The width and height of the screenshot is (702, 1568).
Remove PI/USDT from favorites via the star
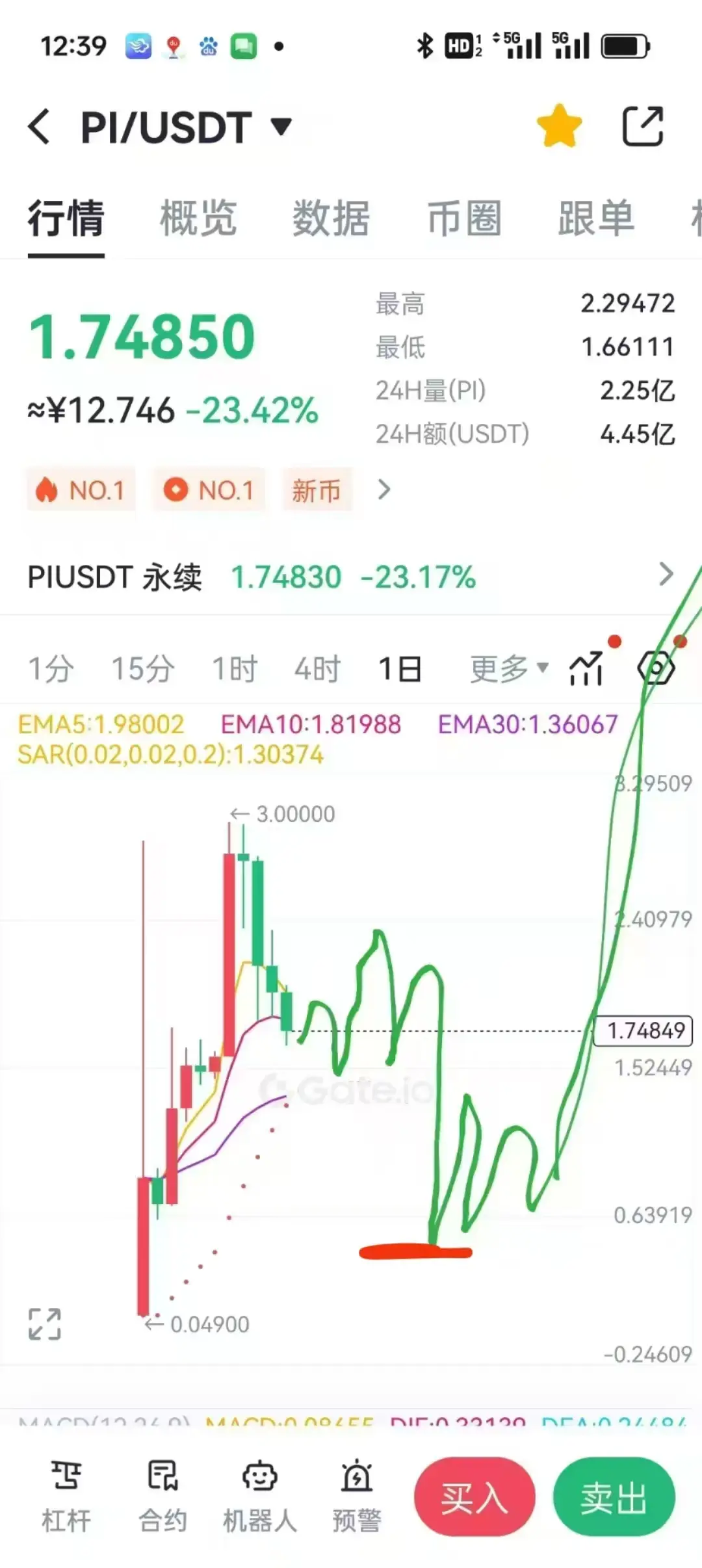coord(558,126)
